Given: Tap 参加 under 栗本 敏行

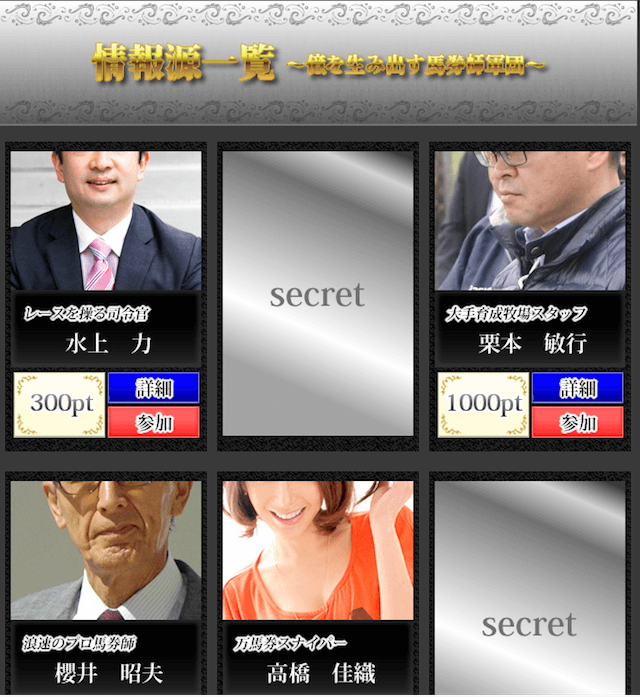Looking at the screenshot, I should click(x=577, y=422).
